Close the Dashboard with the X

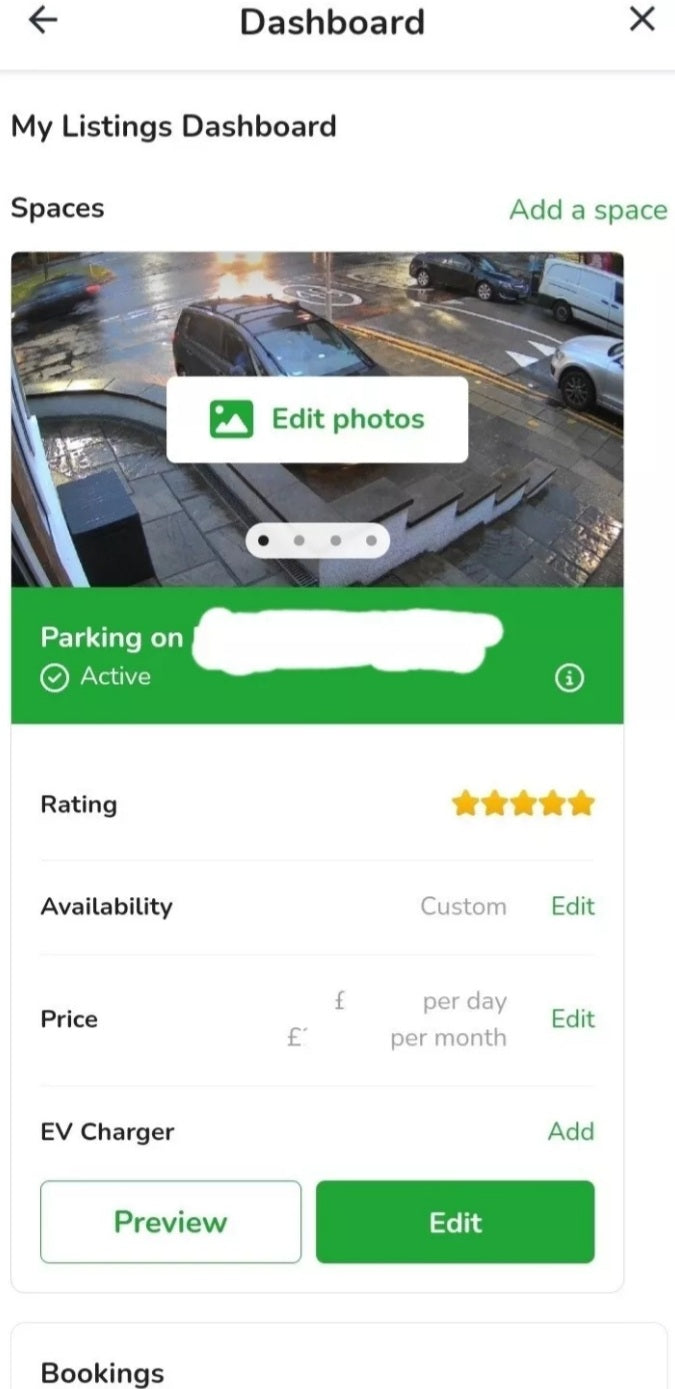[x=642, y=20]
